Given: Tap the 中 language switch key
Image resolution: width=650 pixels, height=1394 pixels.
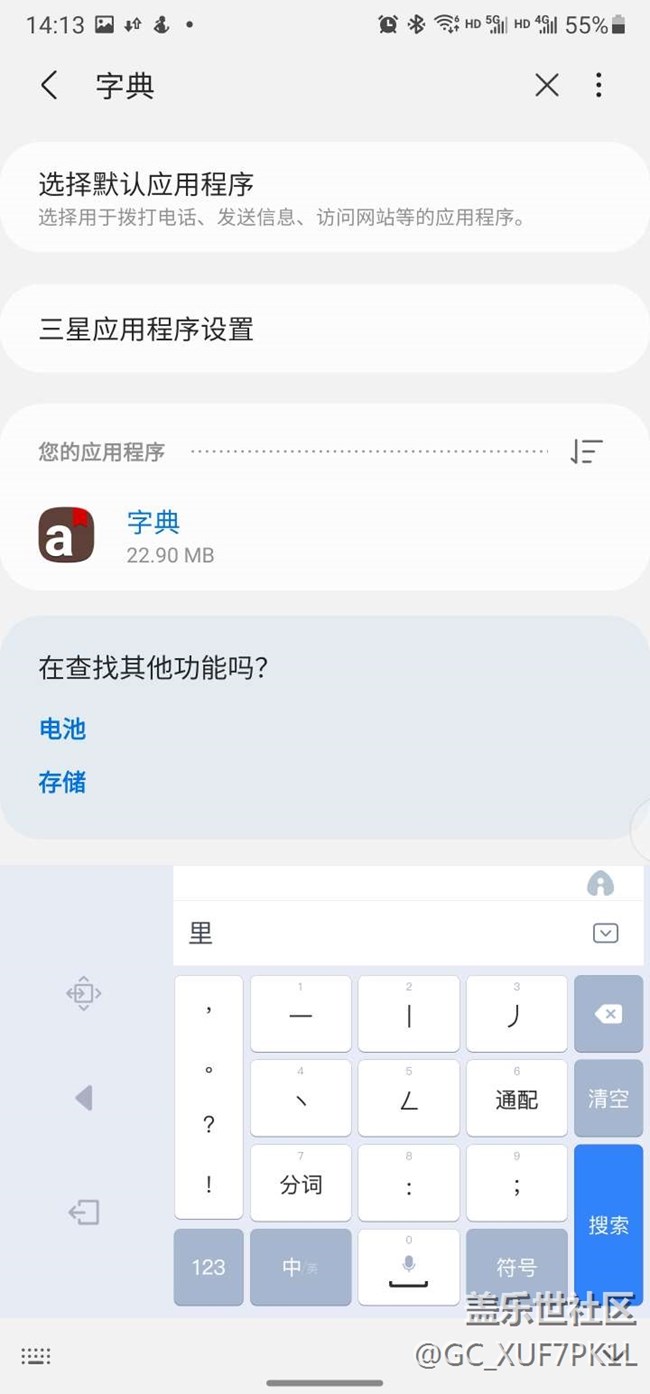Looking at the screenshot, I should (x=300, y=1267).
